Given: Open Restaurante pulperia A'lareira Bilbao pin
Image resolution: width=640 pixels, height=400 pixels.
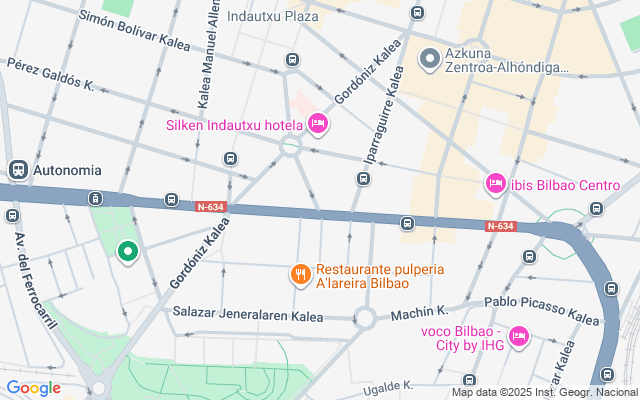Looking at the screenshot, I should point(299,273).
